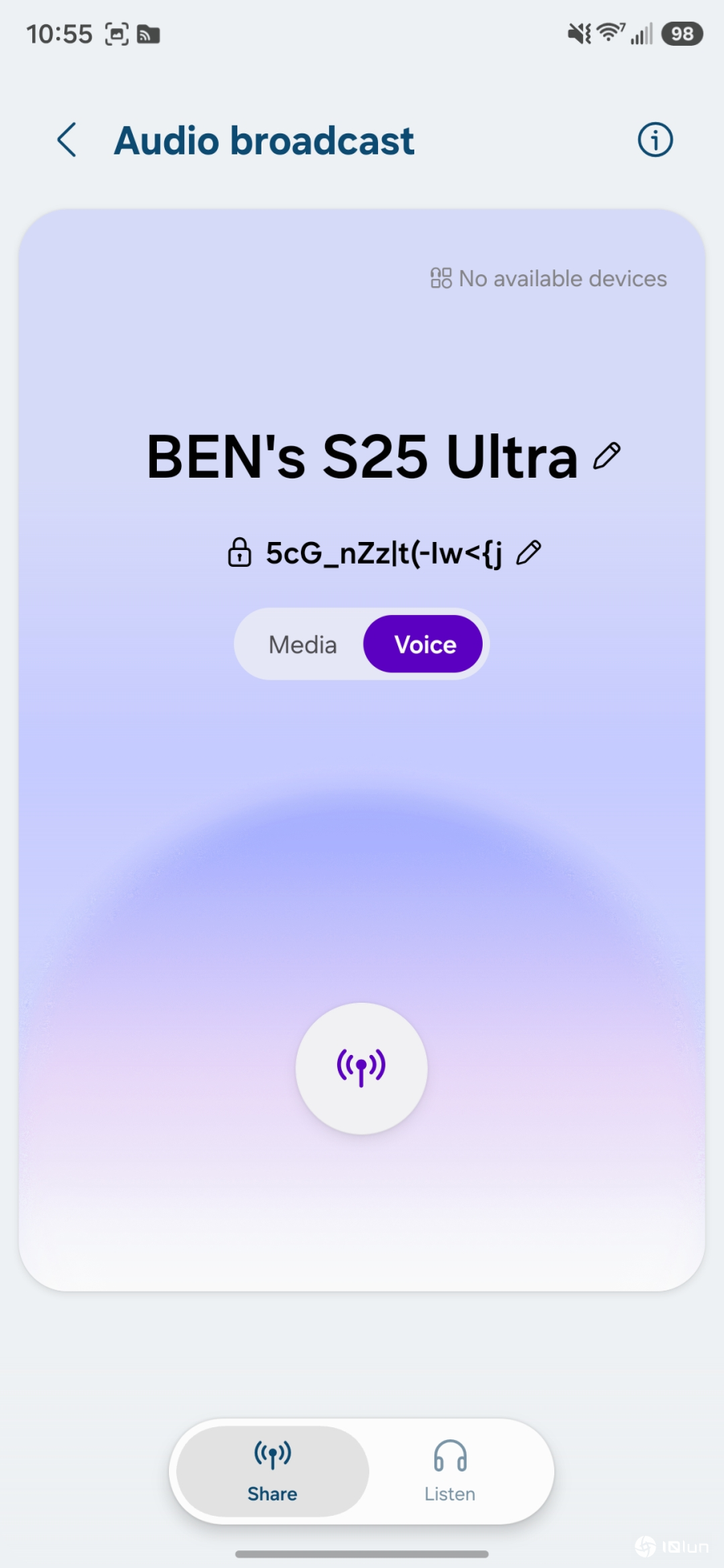Screen dimensions: 724x1568
Task: Go back from Audio broadcast
Action: pos(68,140)
